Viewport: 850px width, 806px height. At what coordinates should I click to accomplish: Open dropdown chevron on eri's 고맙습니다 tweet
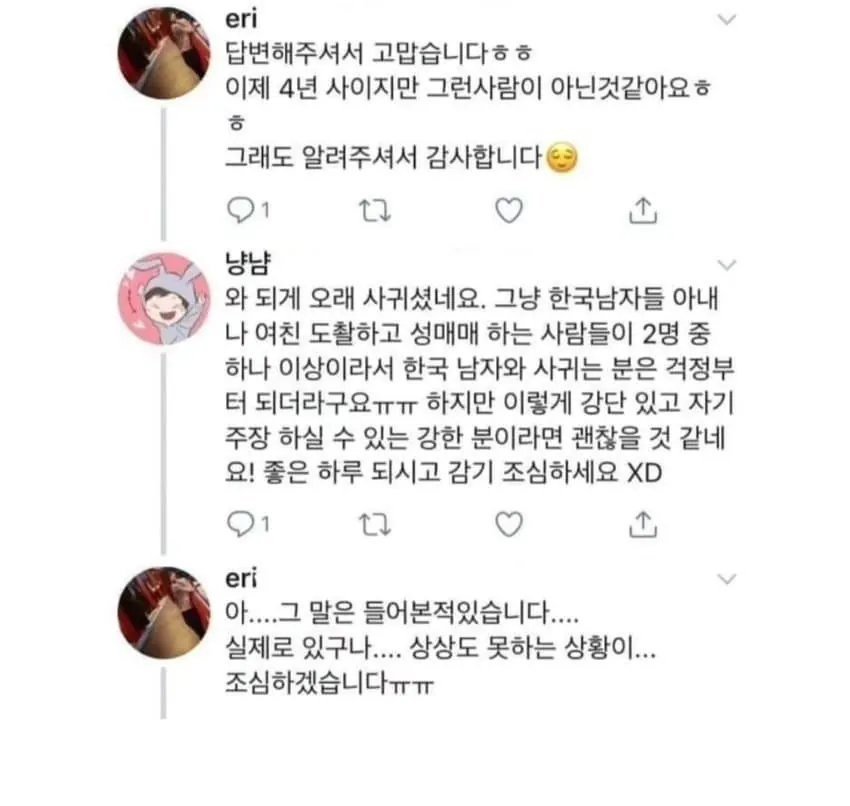tap(728, 19)
